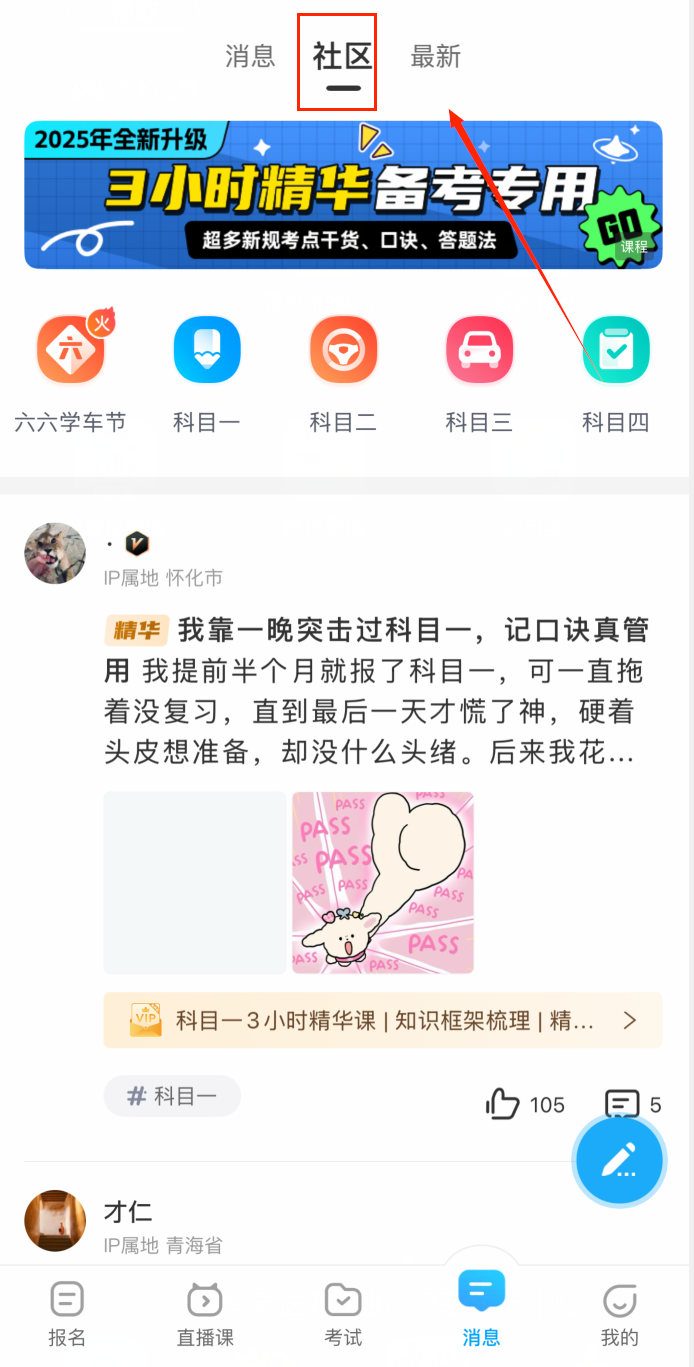The width and height of the screenshot is (694, 1367).
Task: View the profile avatar from 怀化市
Action: tap(55, 553)
